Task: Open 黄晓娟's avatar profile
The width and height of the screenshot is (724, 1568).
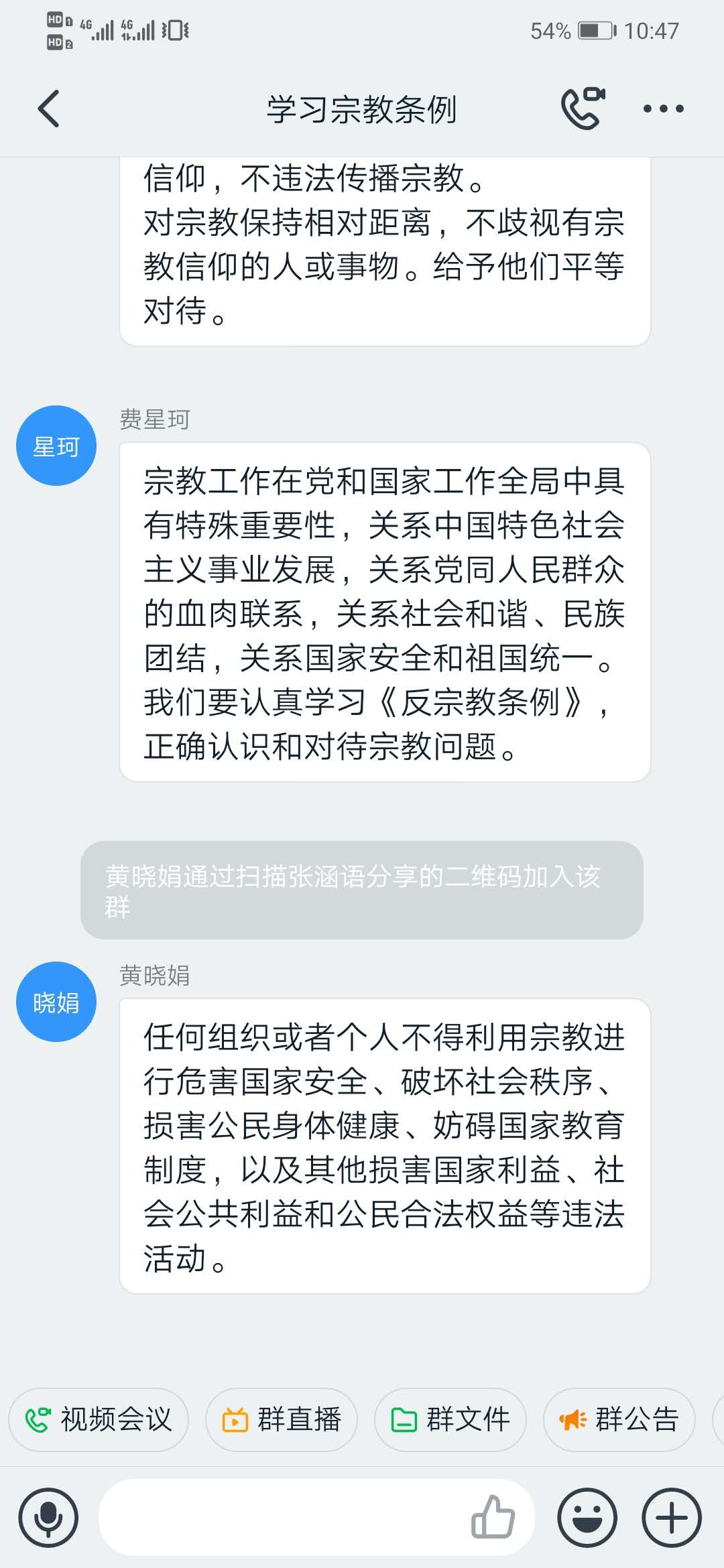Action: (x=56, y=1002)
